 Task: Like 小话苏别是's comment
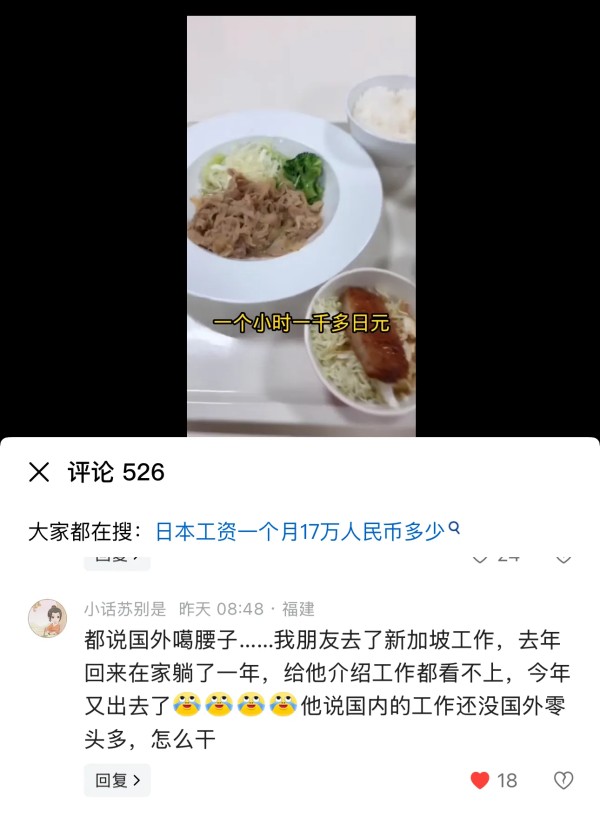481,780
